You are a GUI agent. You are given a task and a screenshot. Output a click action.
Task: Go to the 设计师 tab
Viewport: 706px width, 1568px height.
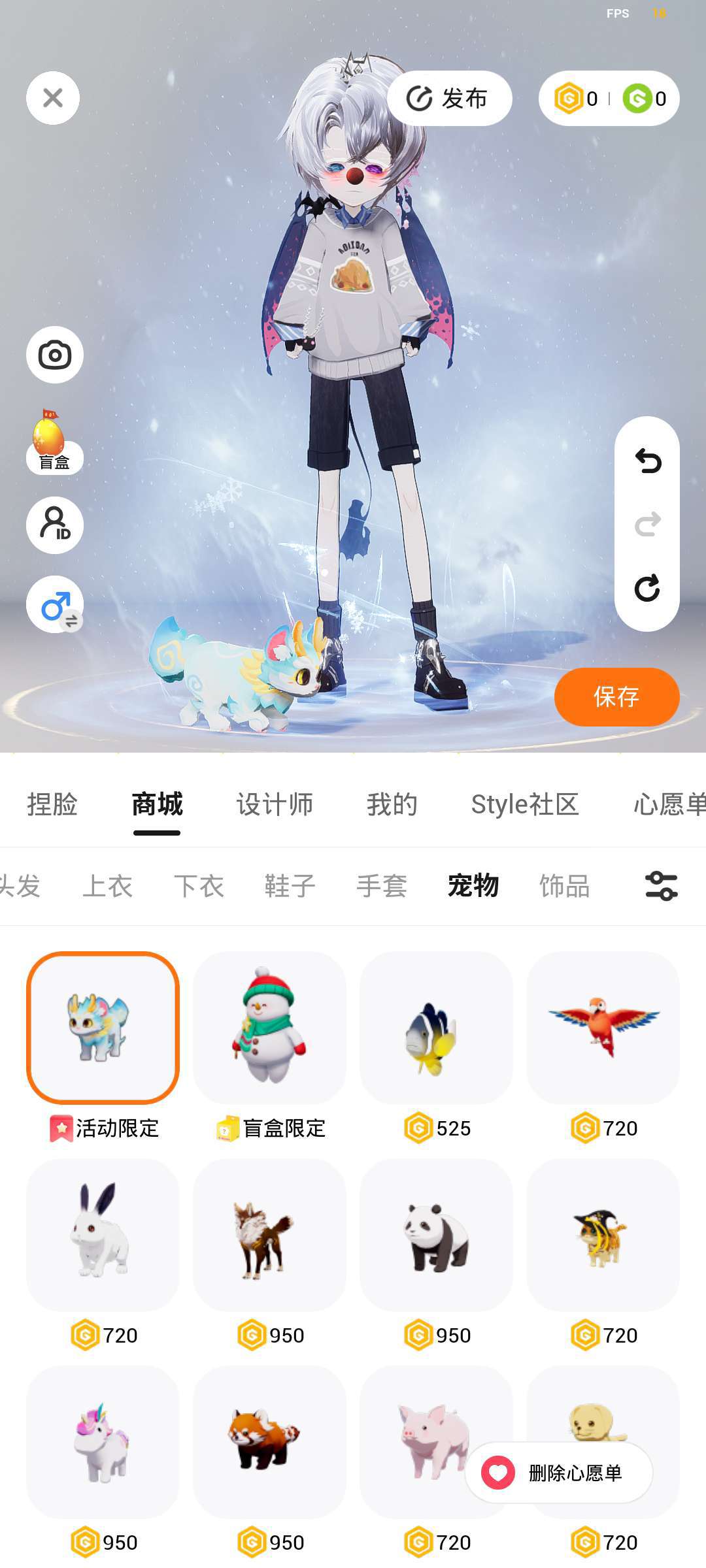coord(275,804)
